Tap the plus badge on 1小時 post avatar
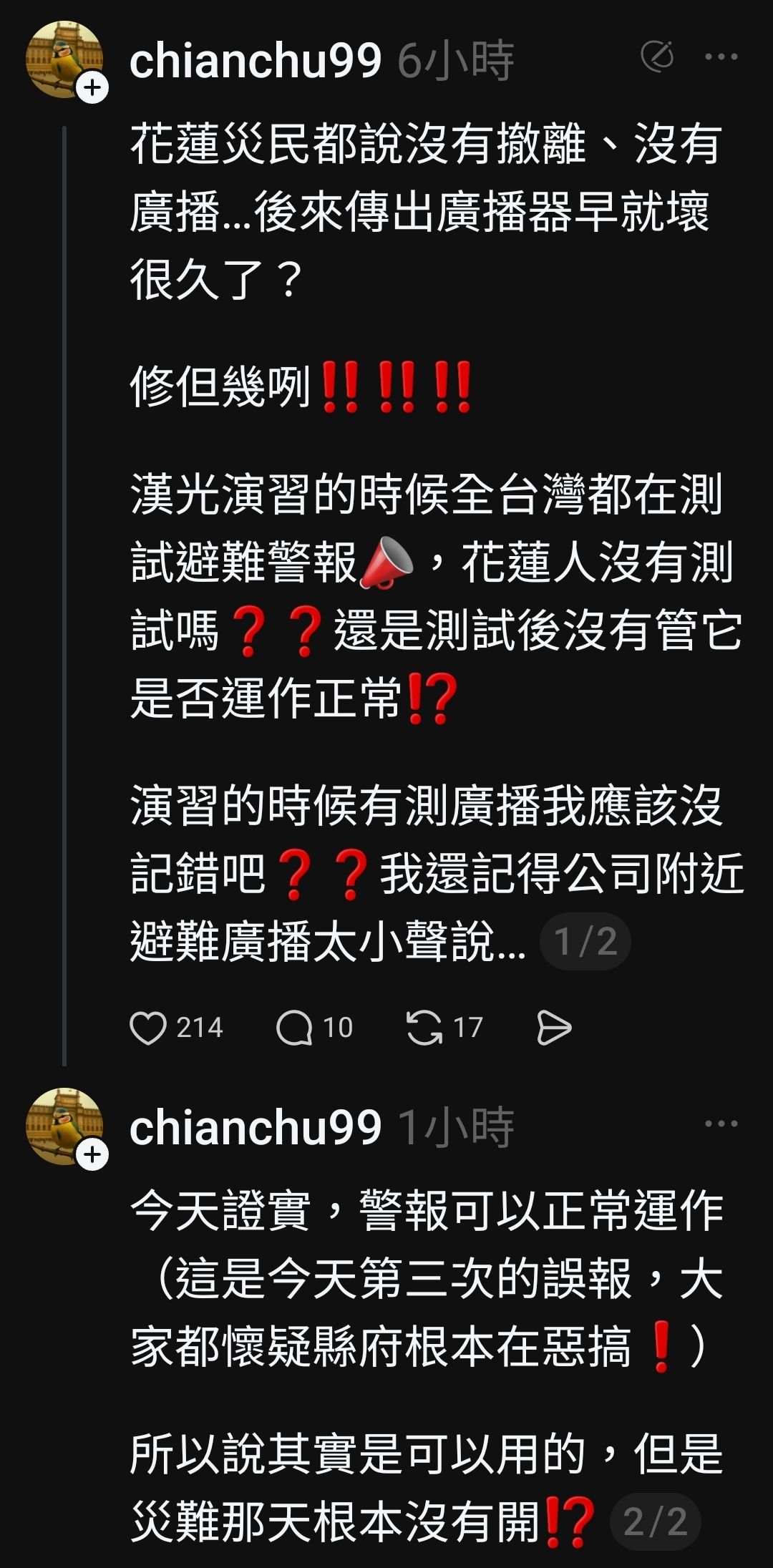Viewport: 773px width, 1568px height. 92,1155
